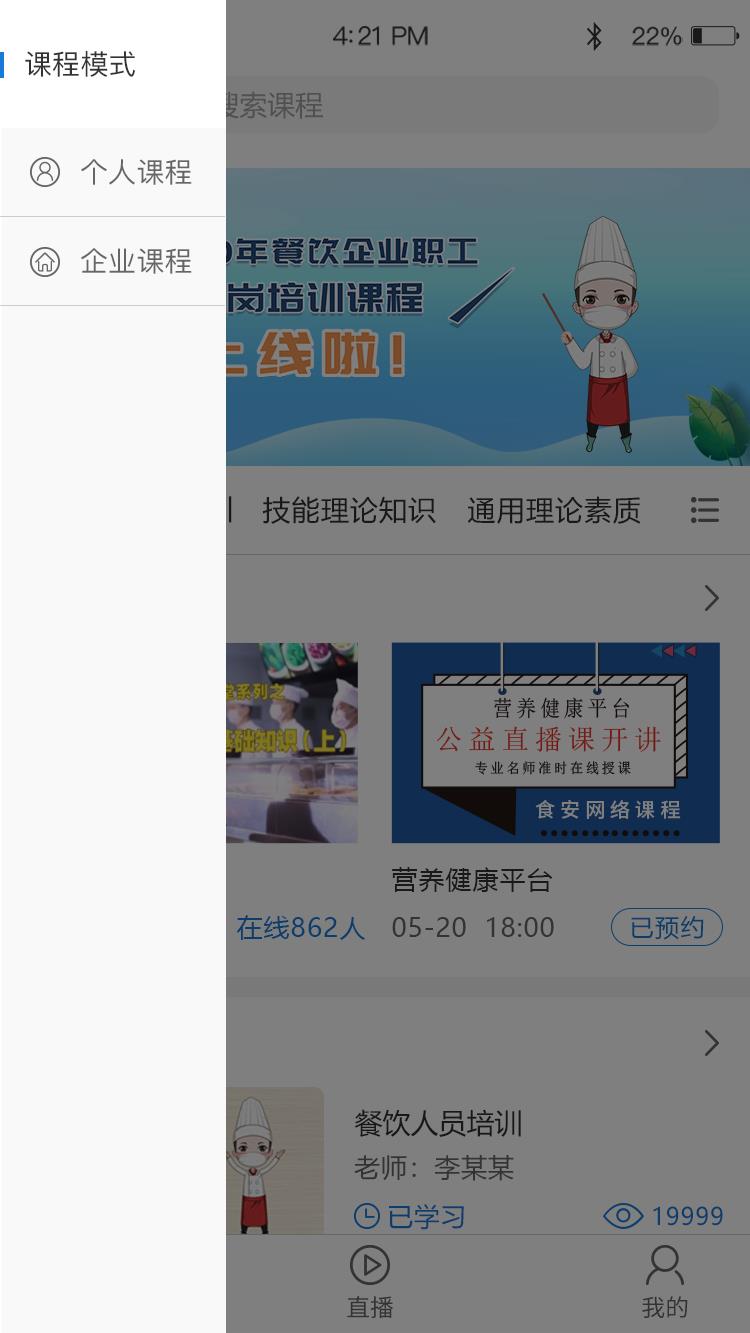750x1333 pixels.
Task: Select 个人课程 in the drawer
Action: tap(112, 172)
